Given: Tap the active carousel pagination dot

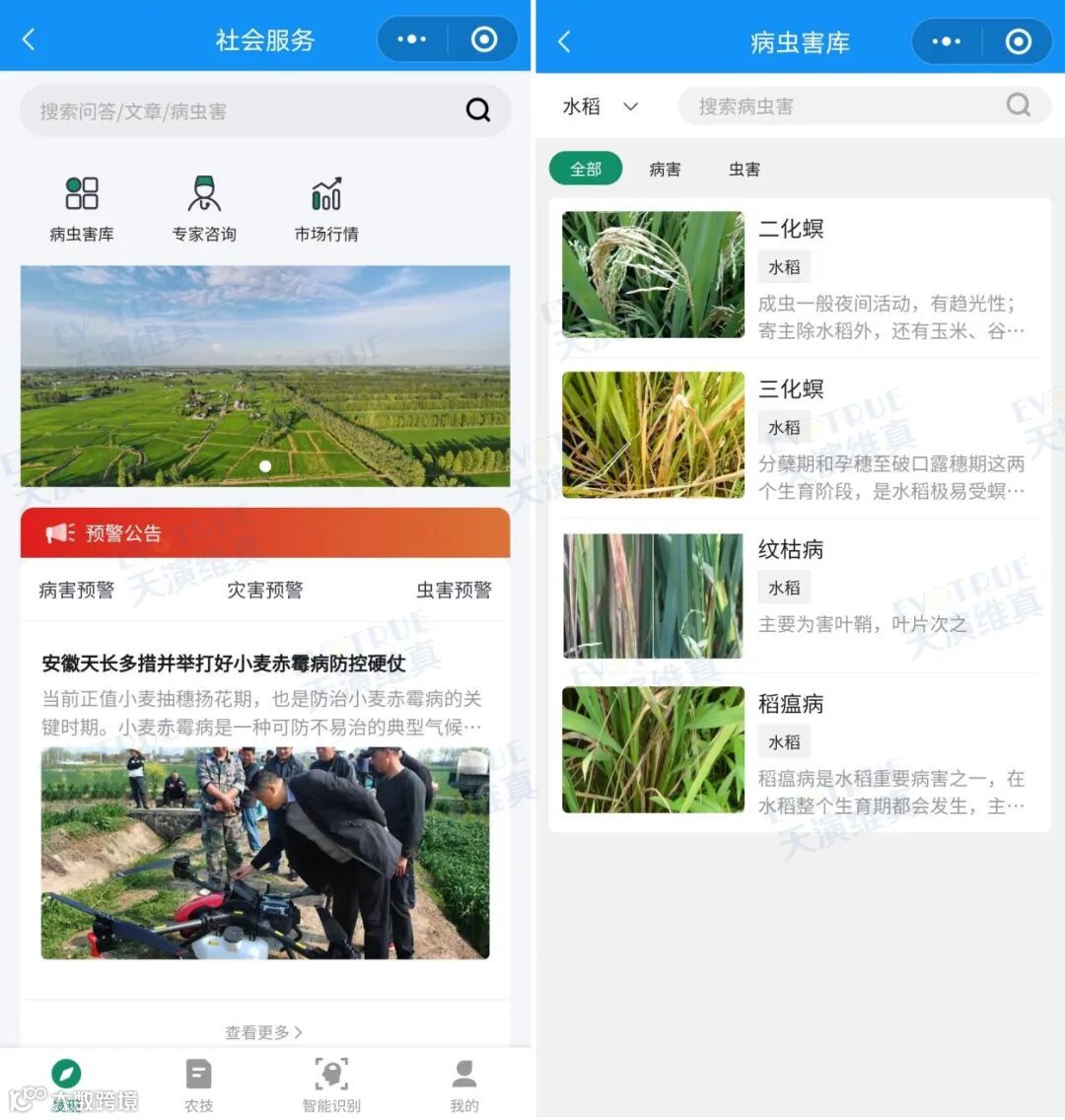Looking at the screenshot, I should coord(265,465).
